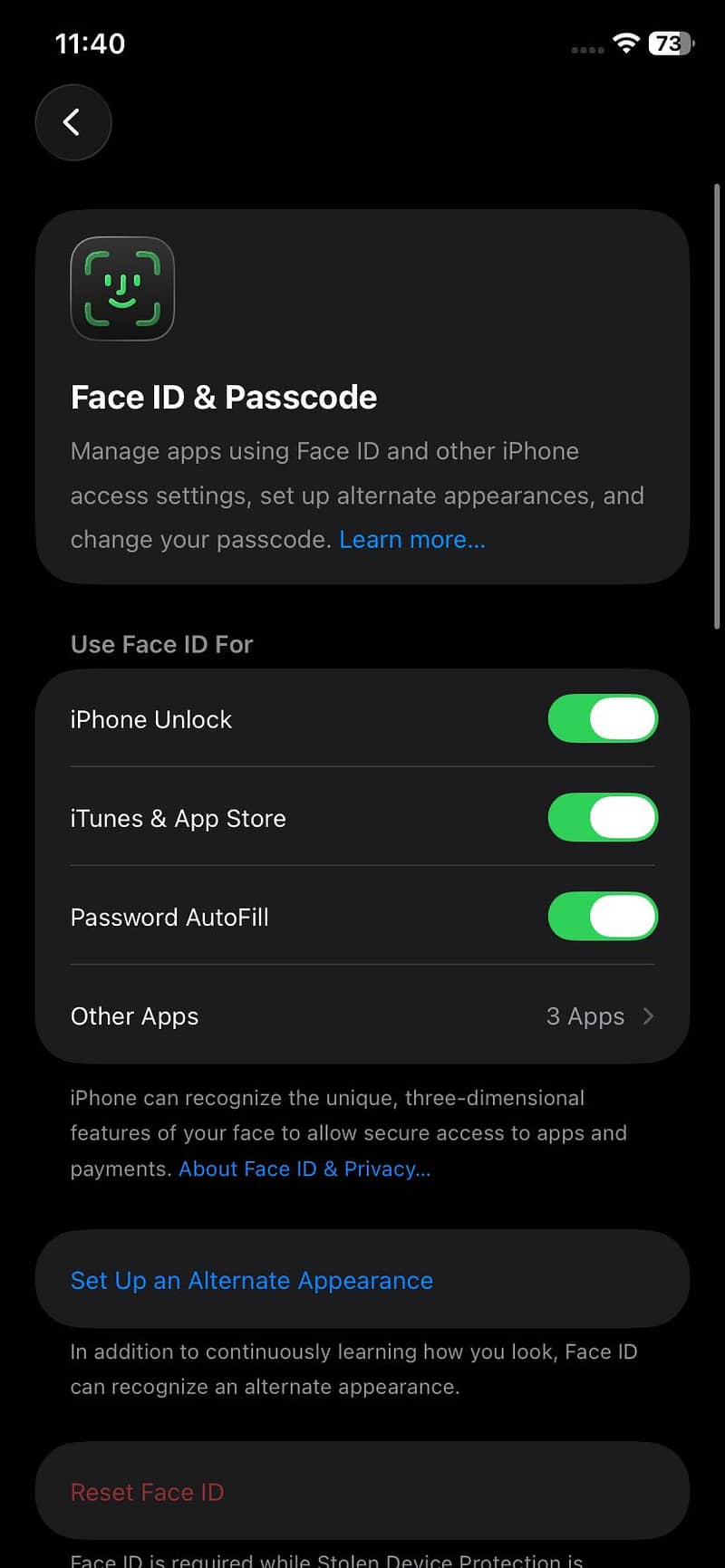Tap the back chevron arrow
Screen dimensions: 725x1568
tap(72, 122)
